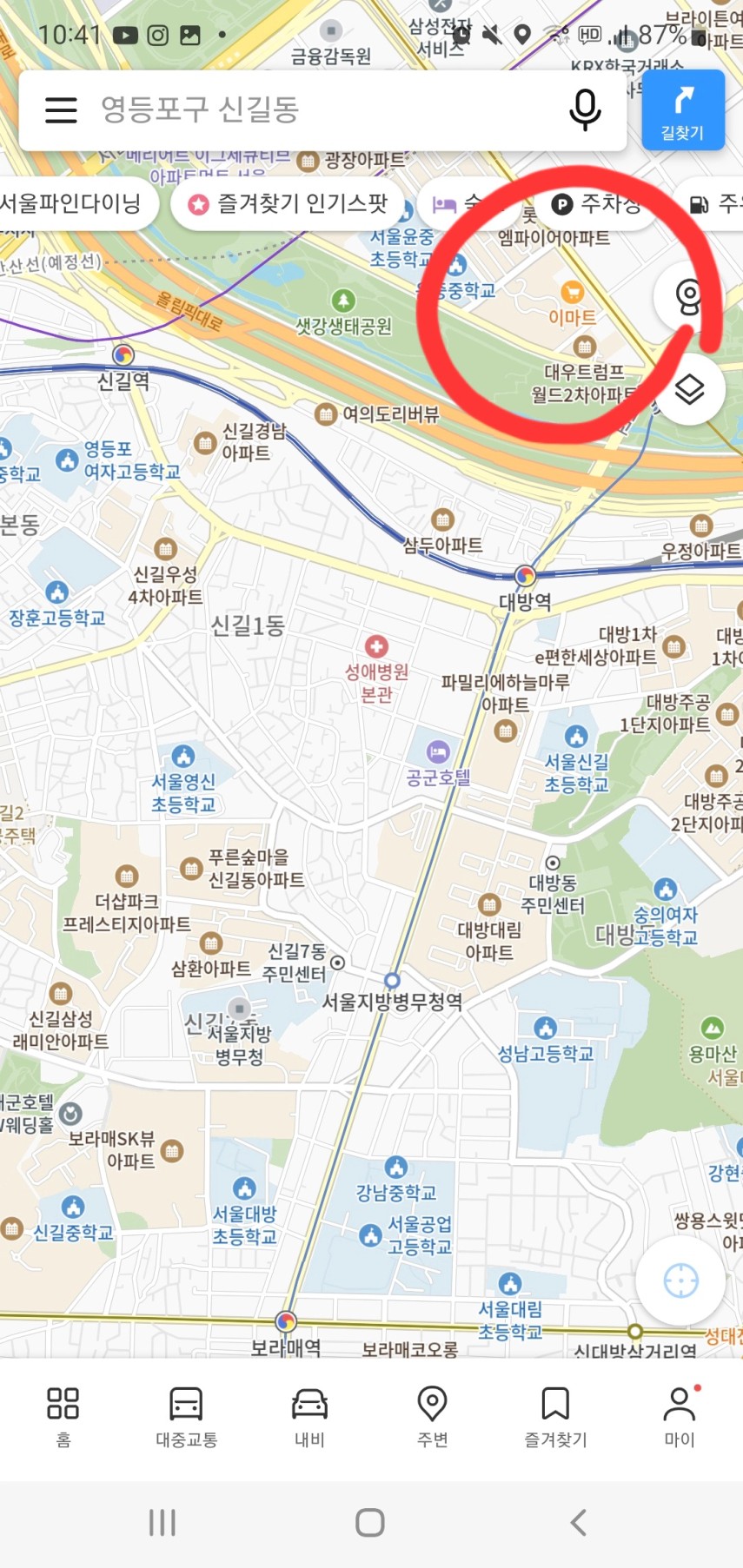The width and height of the screenshot is (743, 1568).
Task: Open 길찾기 directions
Action: [682, 110]
